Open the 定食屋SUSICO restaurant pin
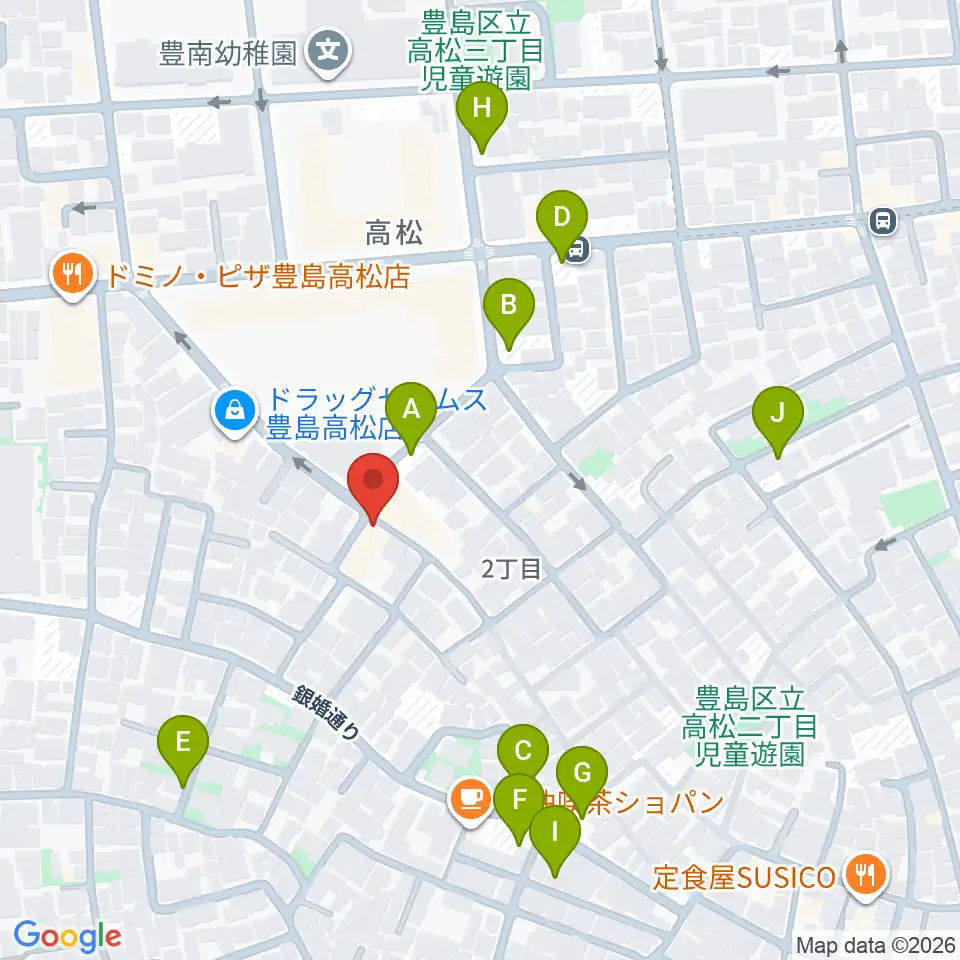This screenshot has height=960, width=960. (x=865, y=875)
